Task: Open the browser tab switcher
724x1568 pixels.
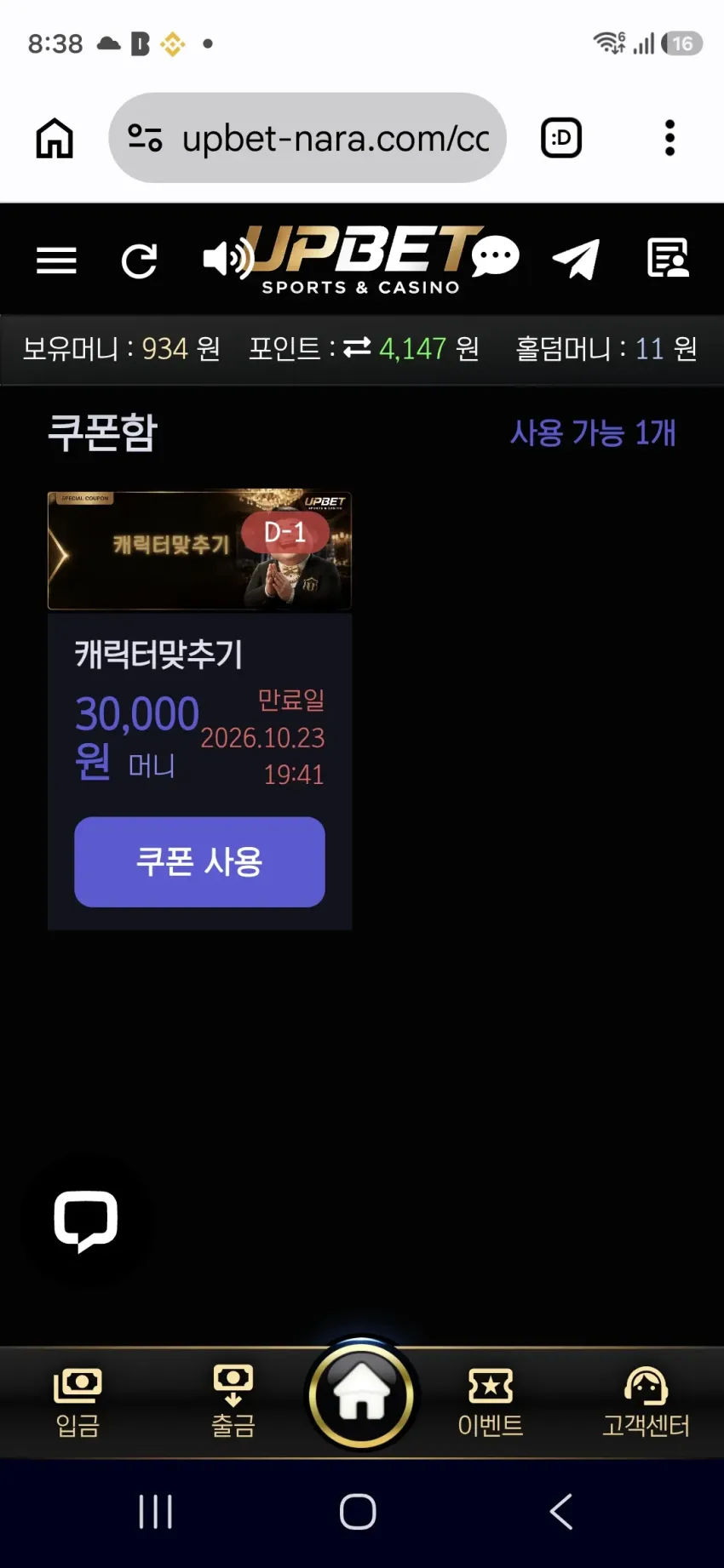Action: [561, 138]
